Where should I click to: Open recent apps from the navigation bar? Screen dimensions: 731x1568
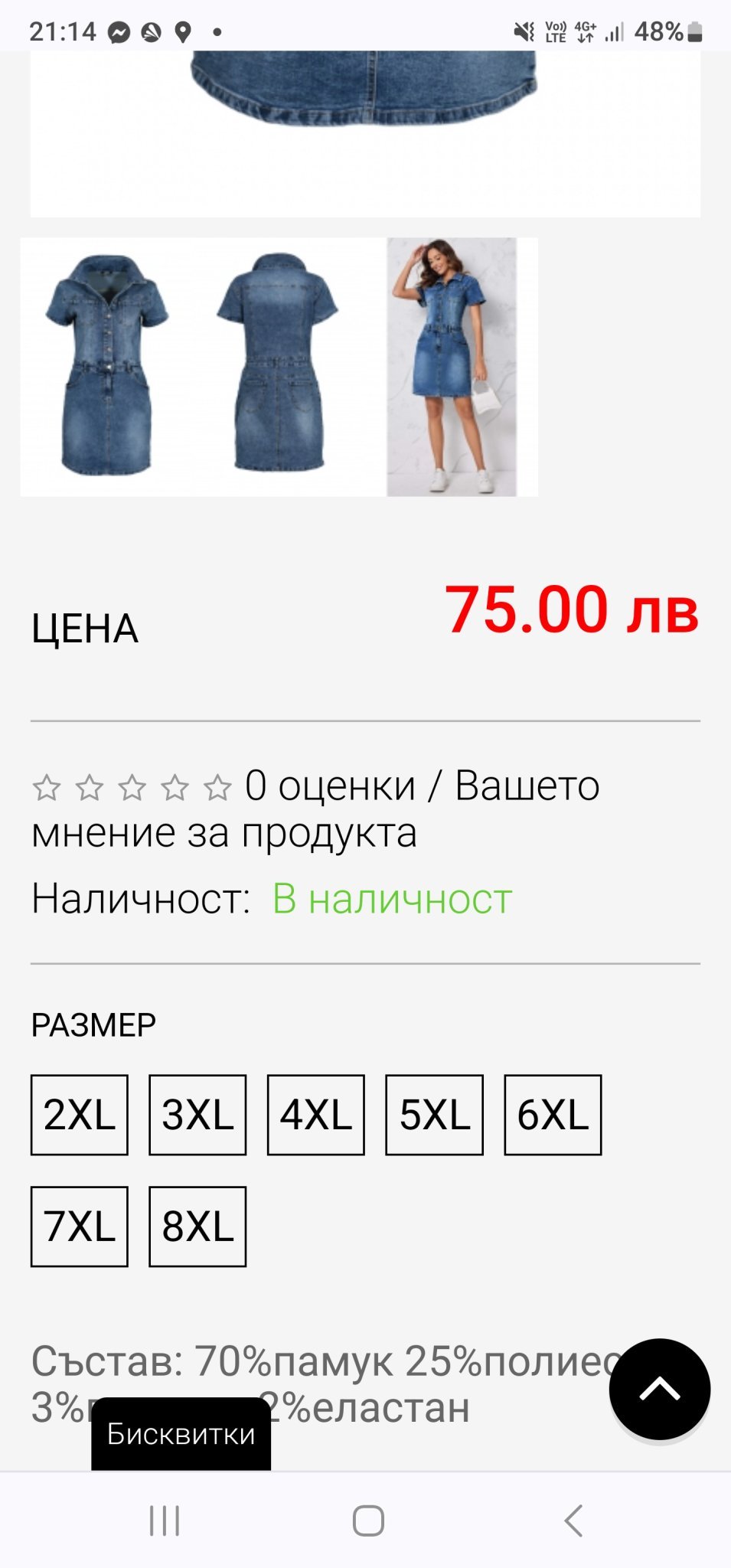coord(165,1521)
